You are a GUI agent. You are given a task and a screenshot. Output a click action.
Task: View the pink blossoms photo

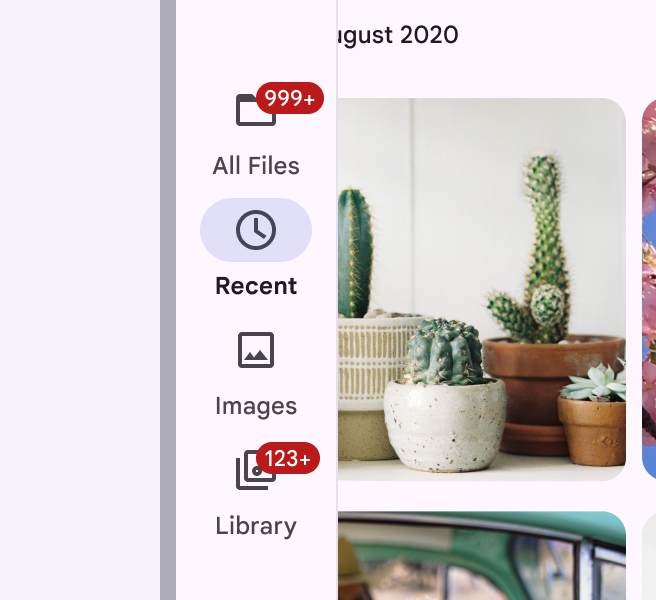tap(649, 289)
